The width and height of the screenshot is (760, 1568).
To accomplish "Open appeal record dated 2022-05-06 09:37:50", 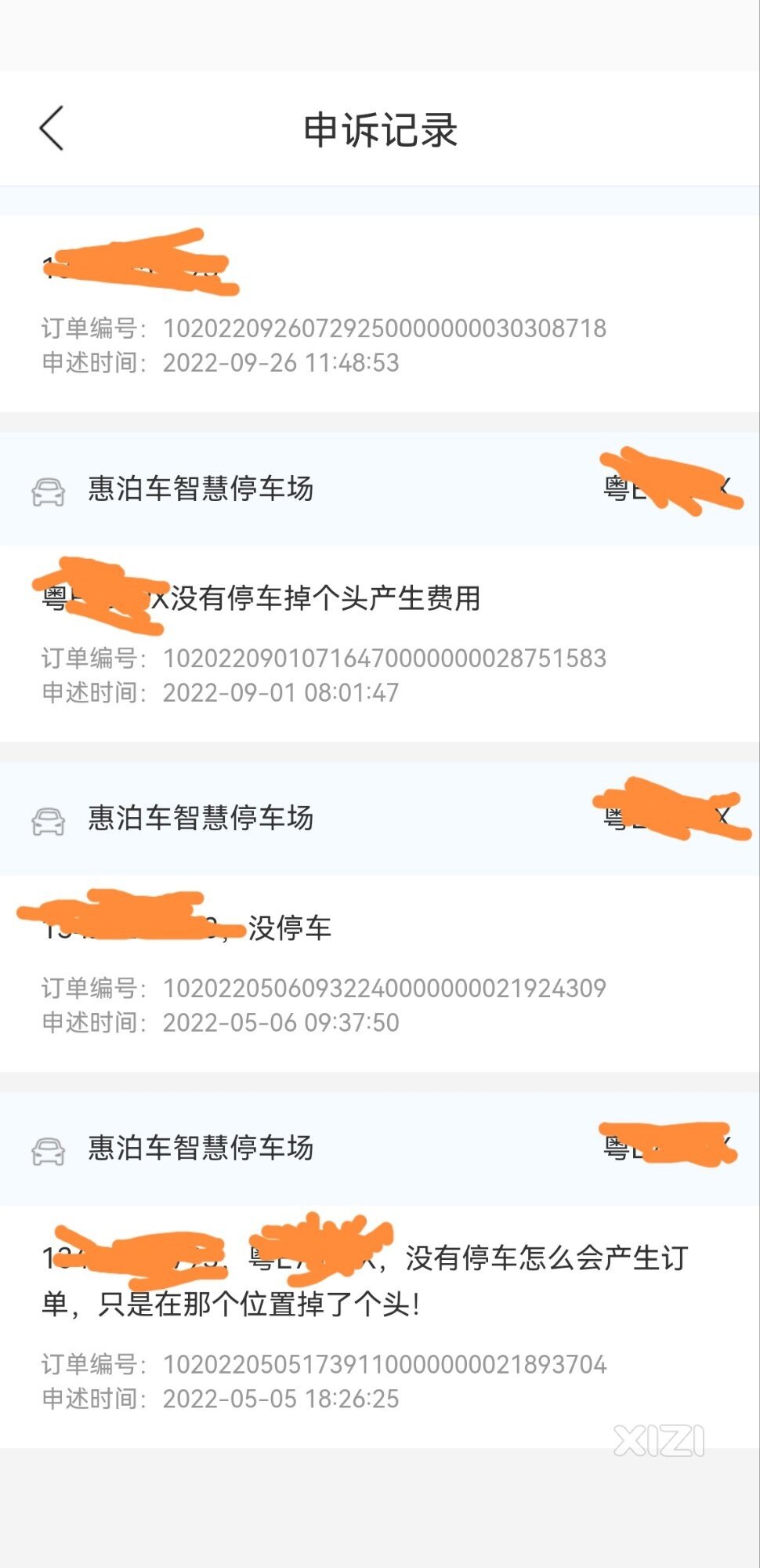I will click(x=380, y=916).
